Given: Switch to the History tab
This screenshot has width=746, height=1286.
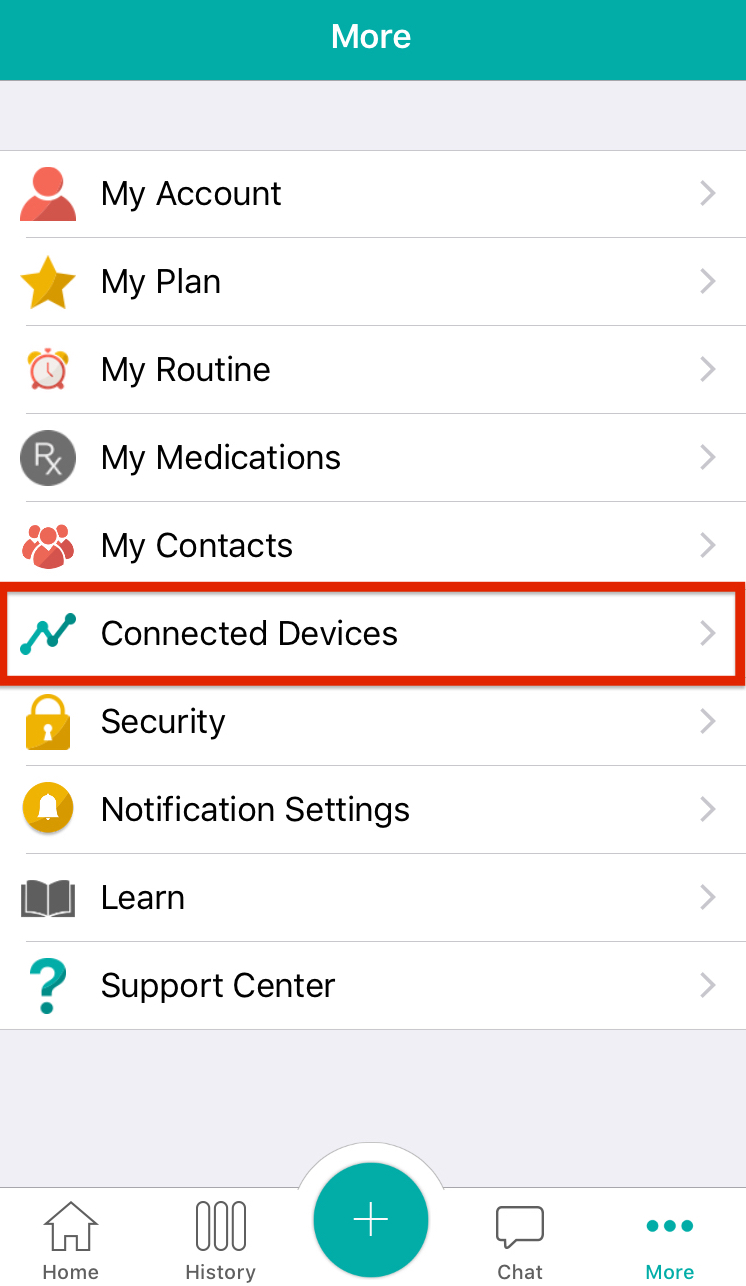Looking at the screenshot, I should (220, 1240).
